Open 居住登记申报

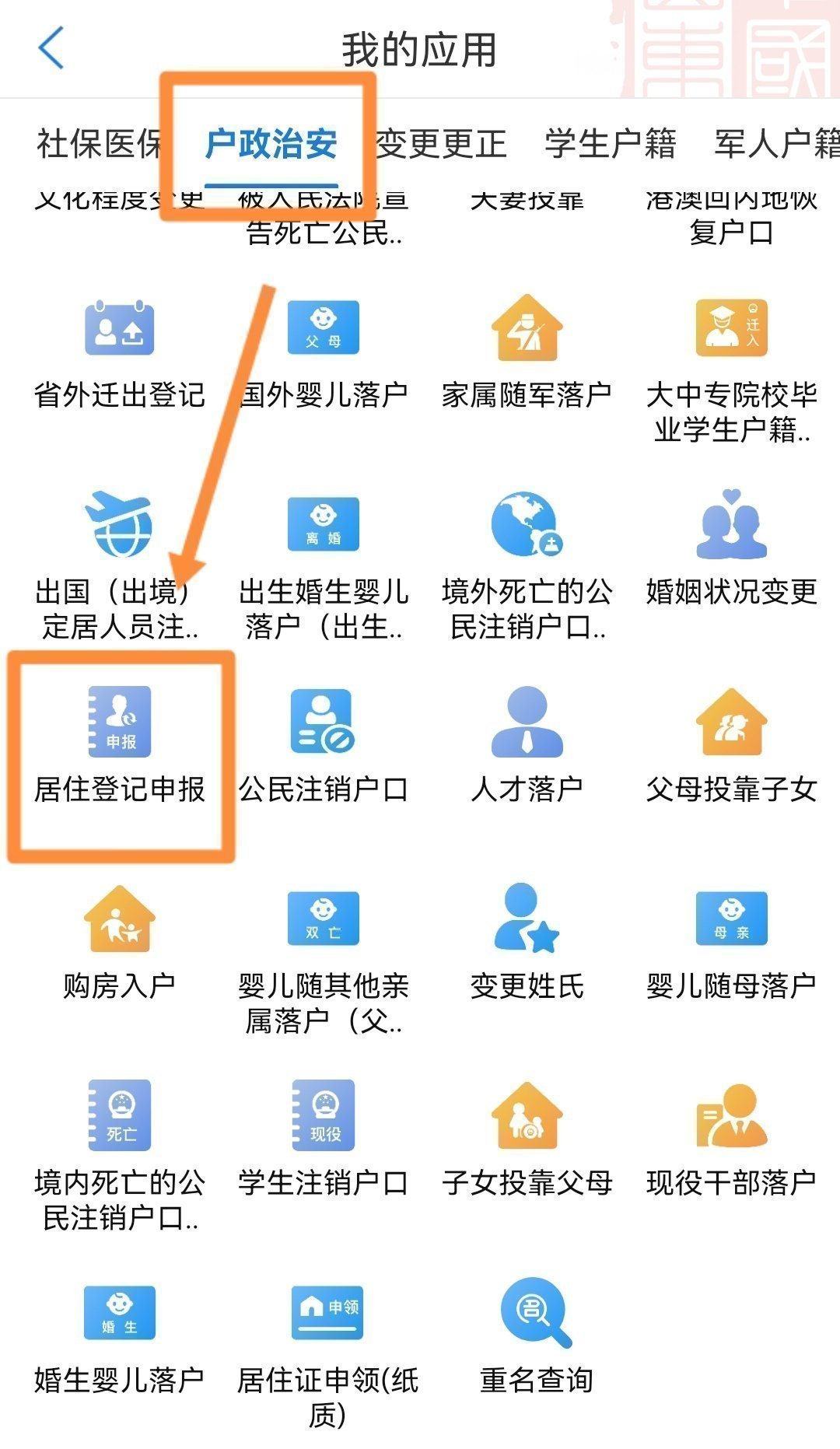point(119,747)
